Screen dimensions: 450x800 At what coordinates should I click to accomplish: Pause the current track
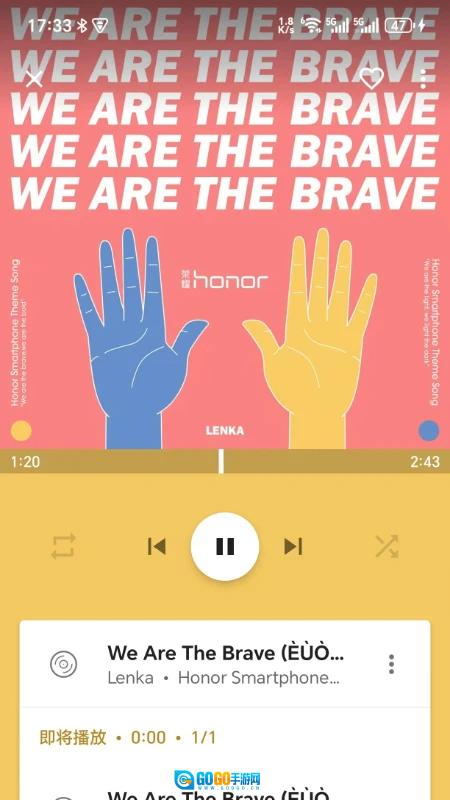point(225,546)
